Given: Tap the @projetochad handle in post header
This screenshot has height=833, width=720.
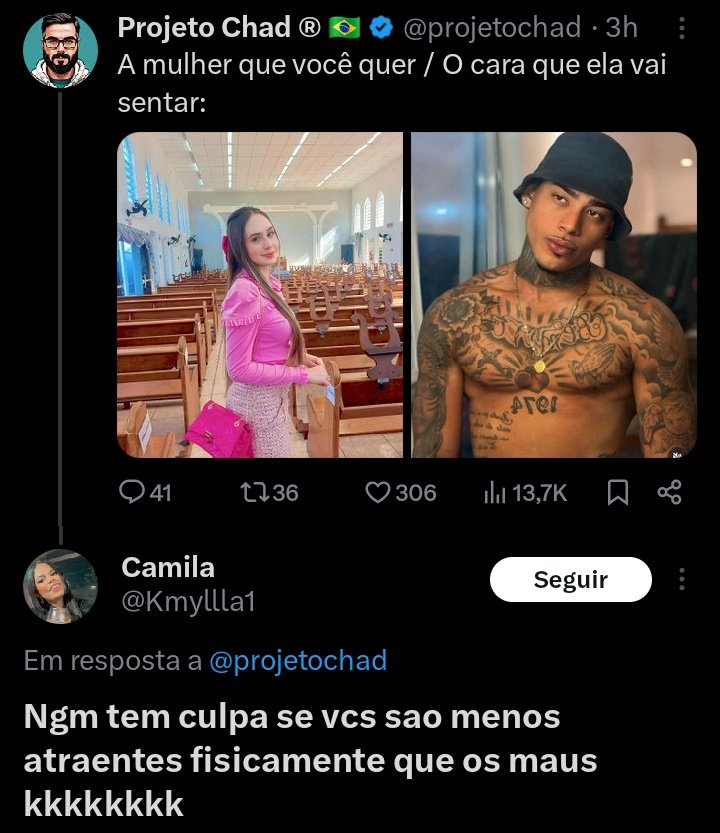Looking at the screenshot, I should coord(492,28).
